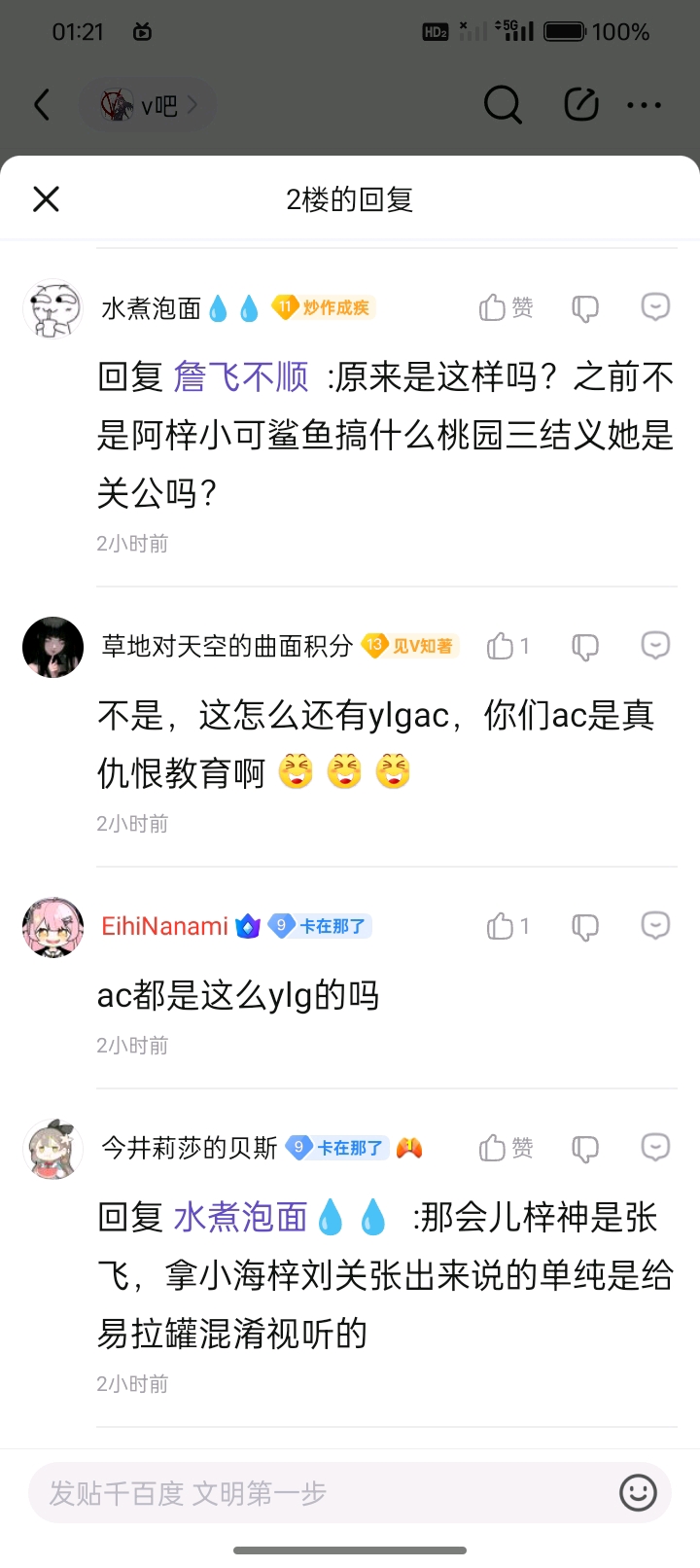Like EihiNanami's comment
The image size is (700, 1568).
[507, 926]
